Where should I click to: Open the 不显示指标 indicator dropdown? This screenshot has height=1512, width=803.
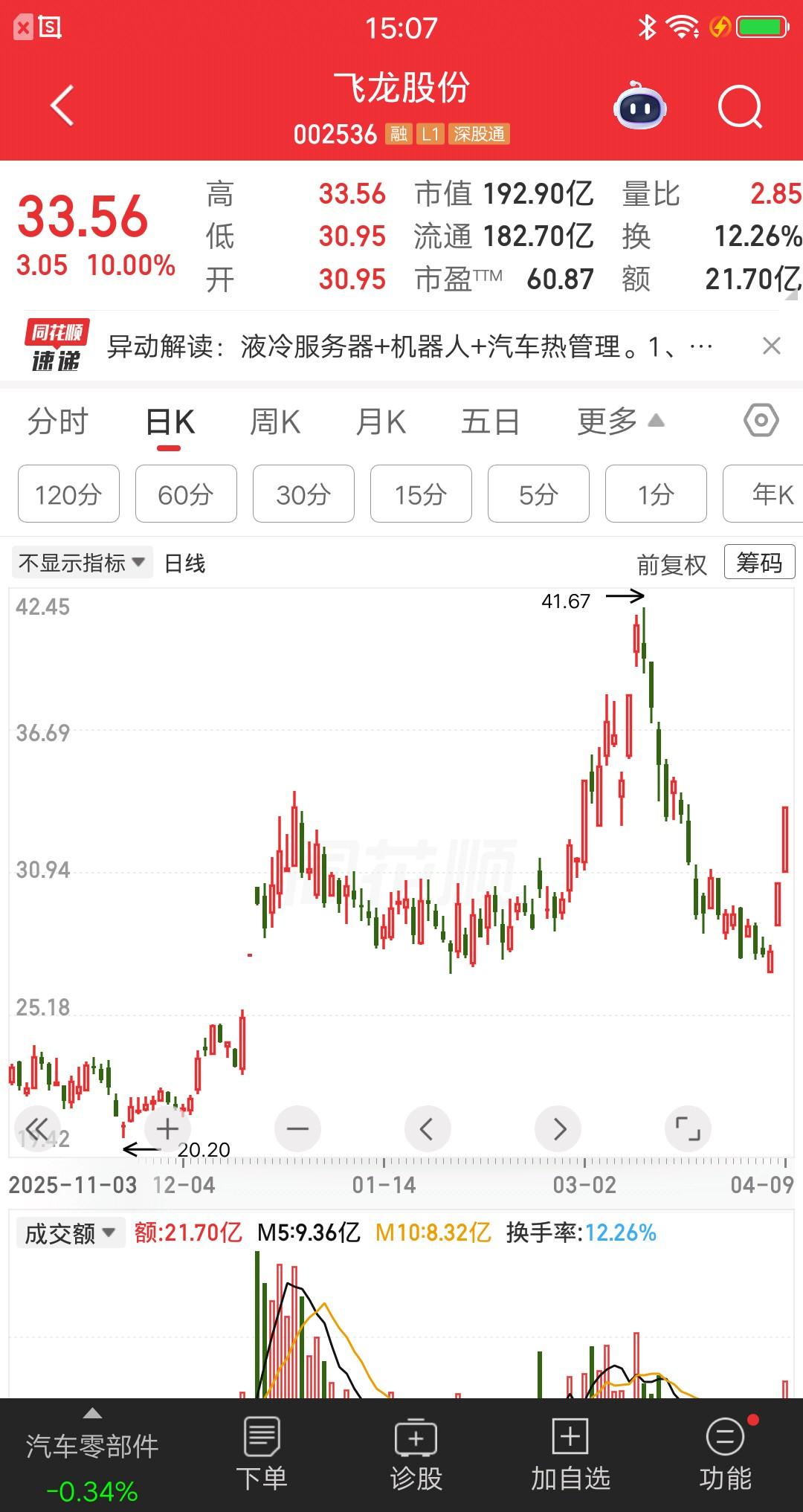tap(82, 563)
